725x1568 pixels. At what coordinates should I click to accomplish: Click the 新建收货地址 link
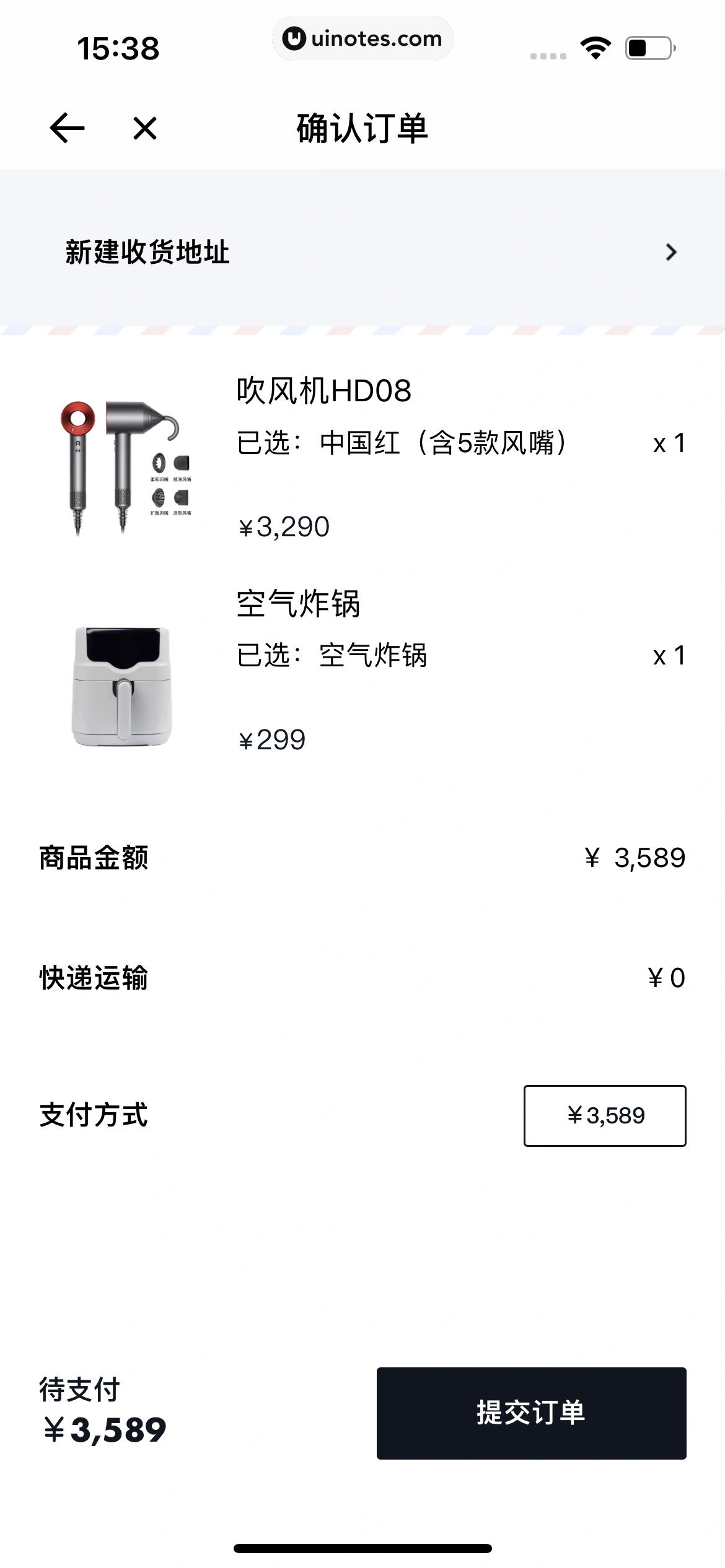click(x=147, y=253)
